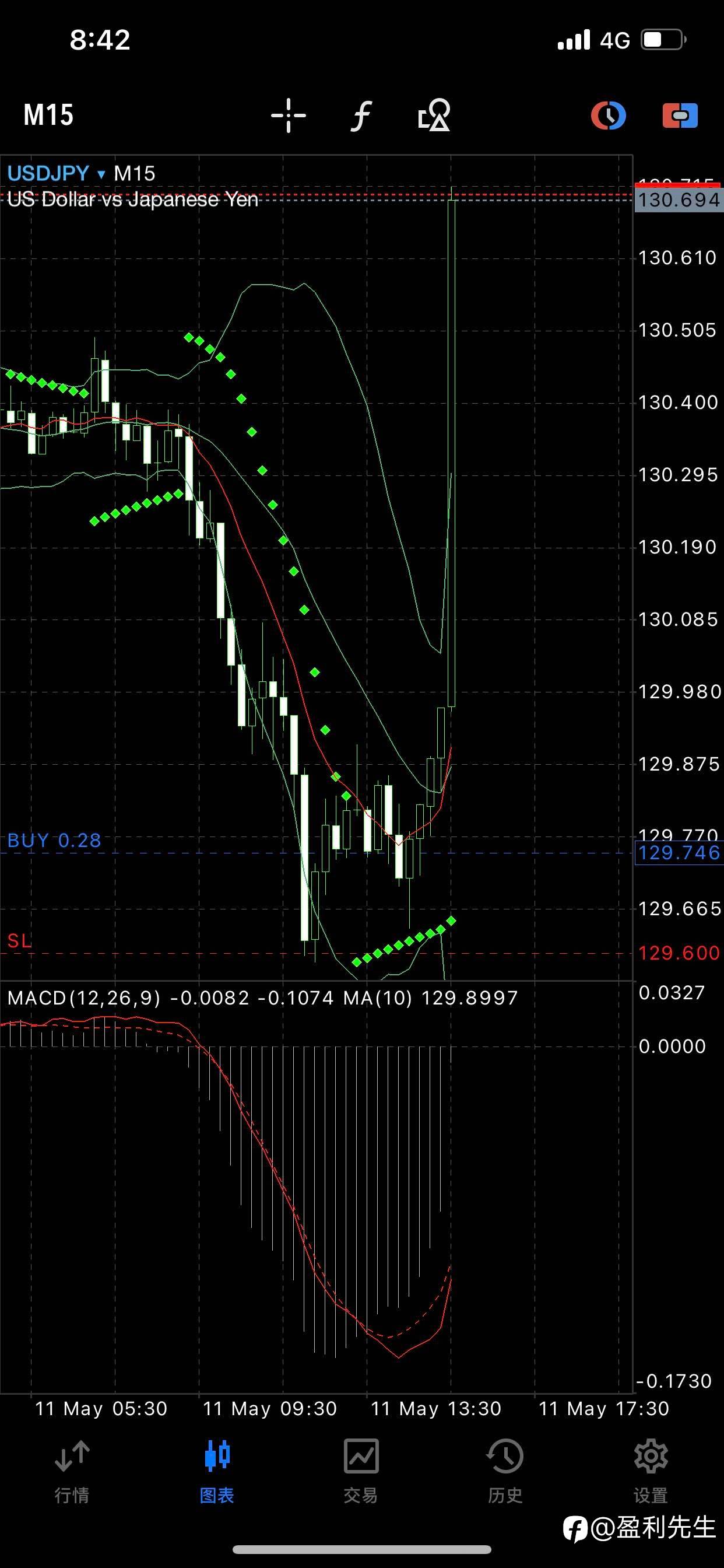Select the BUY 0.28 order line

pos(54,841)
